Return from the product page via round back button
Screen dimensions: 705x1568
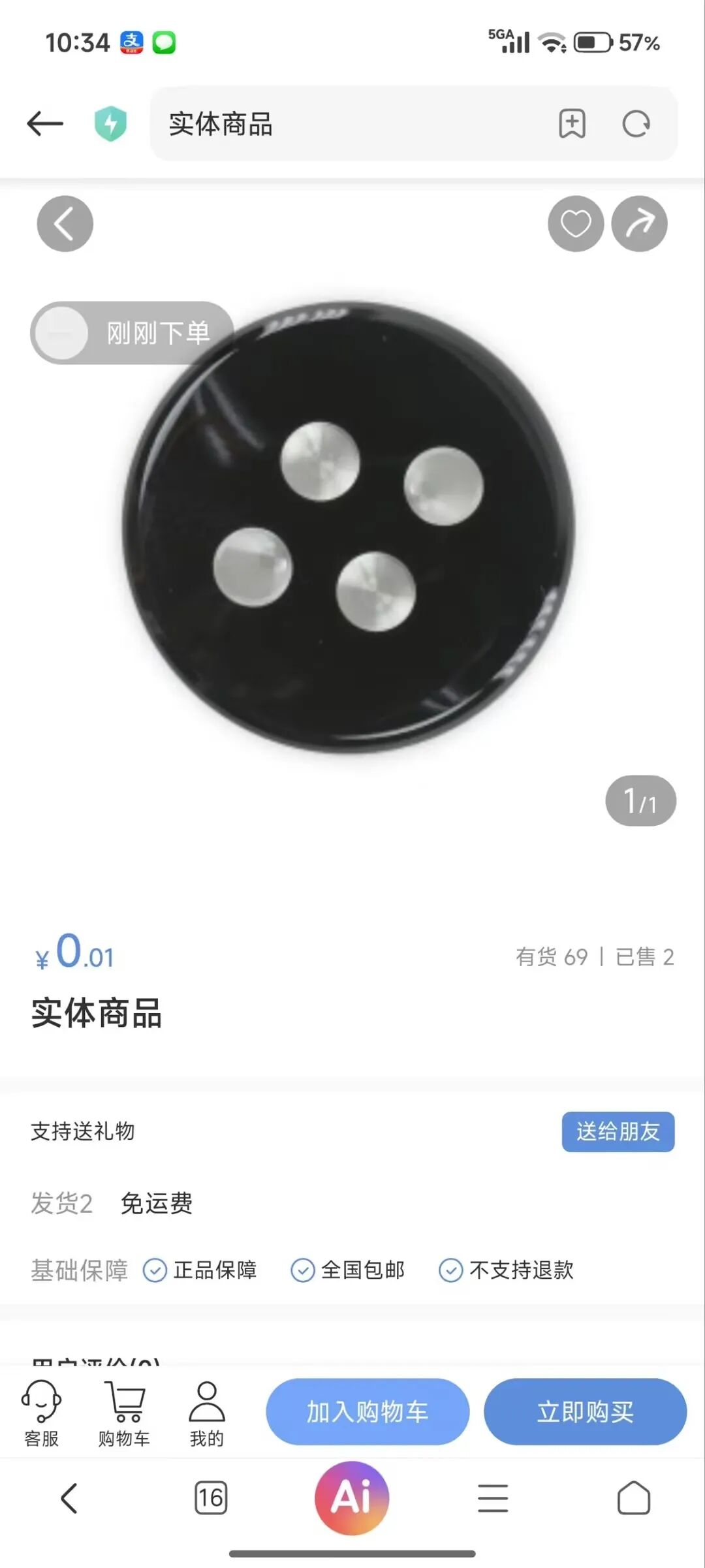click(65, 224)
